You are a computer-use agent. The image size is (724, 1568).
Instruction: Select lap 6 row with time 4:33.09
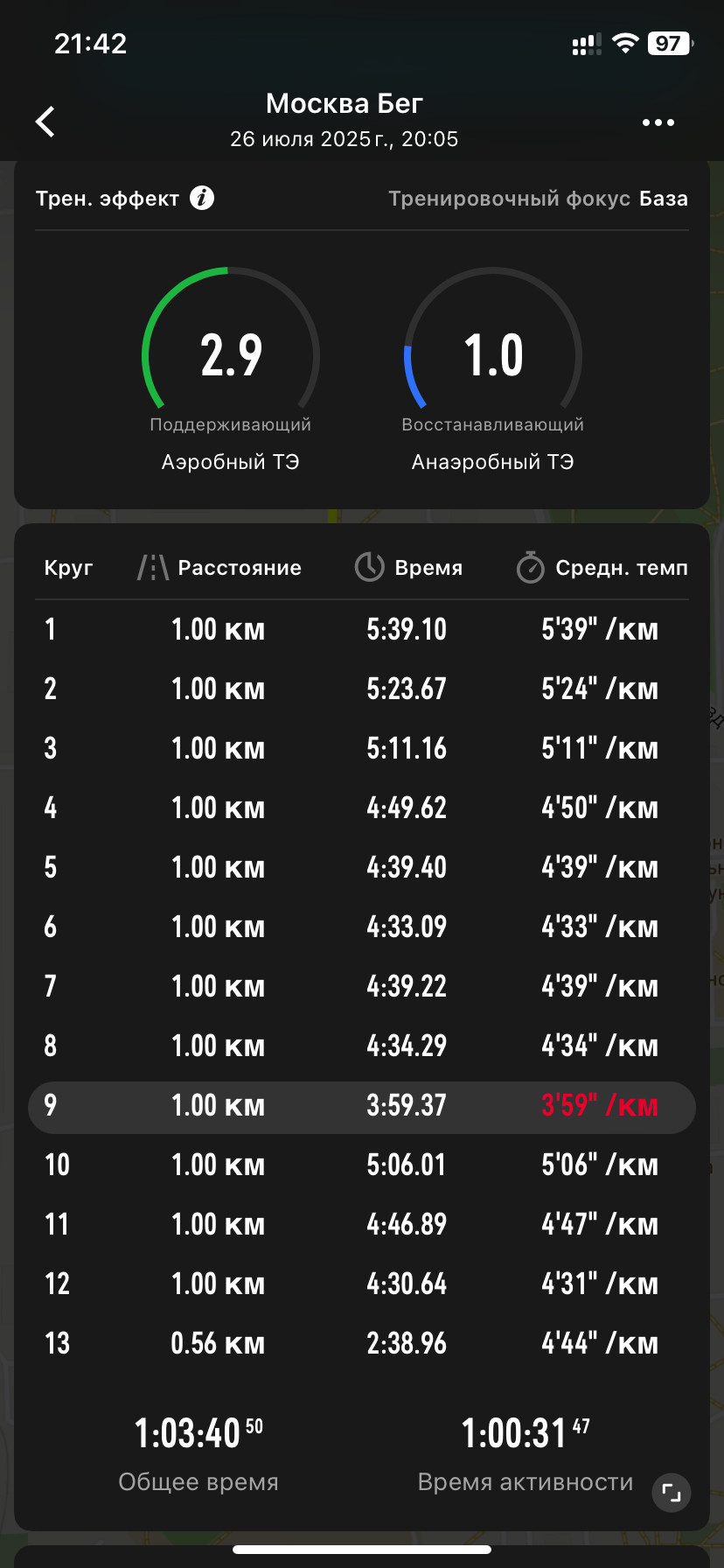pos(362,927)
